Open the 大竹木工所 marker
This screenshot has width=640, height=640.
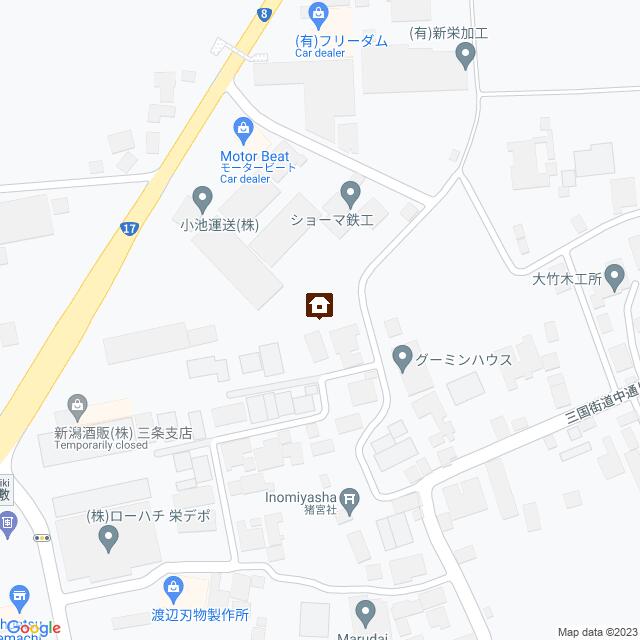[x=617, y=273]
